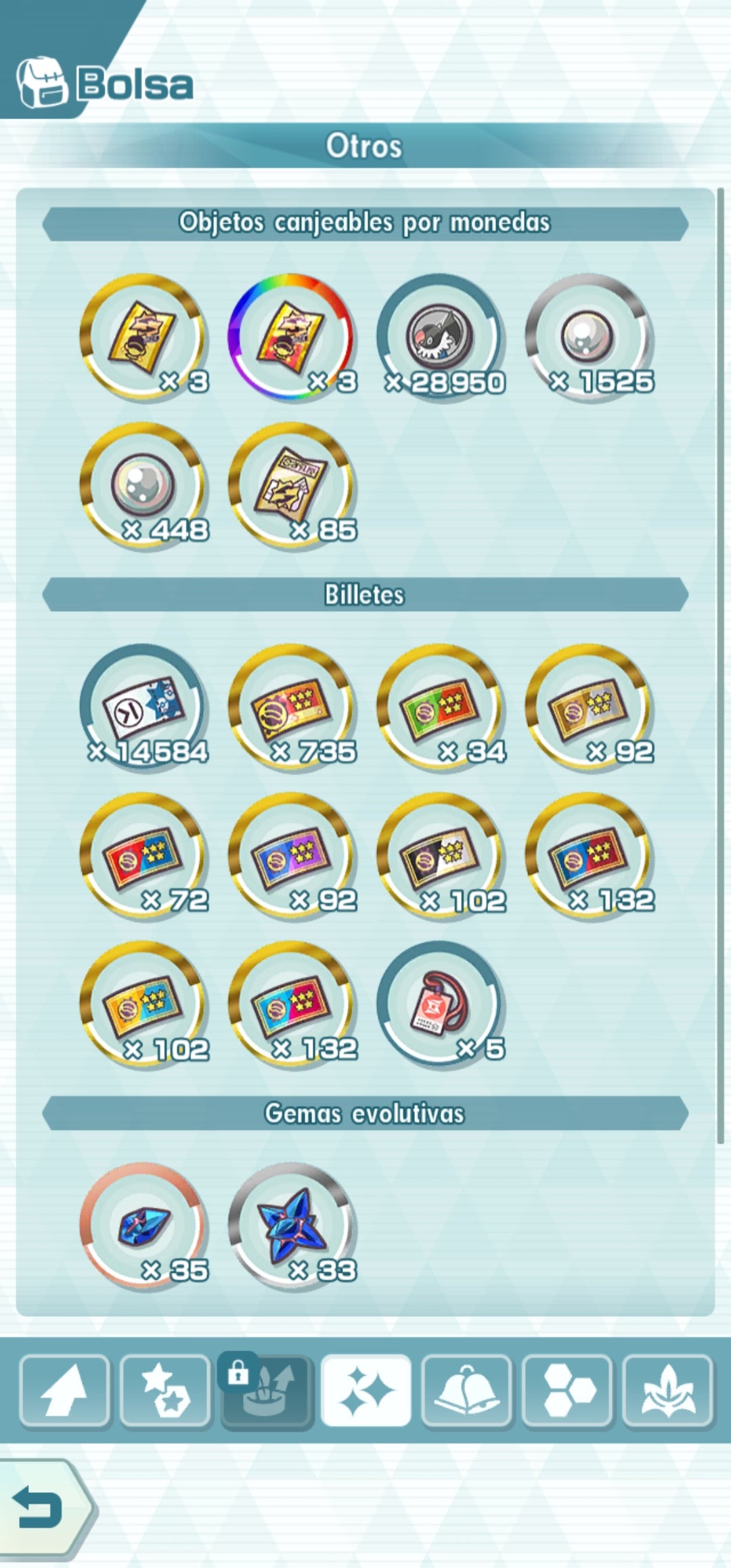731x1568 pixels.
Task: Select the green-red ticket x34
Action: pyautogui.click(x=440, y=707)
